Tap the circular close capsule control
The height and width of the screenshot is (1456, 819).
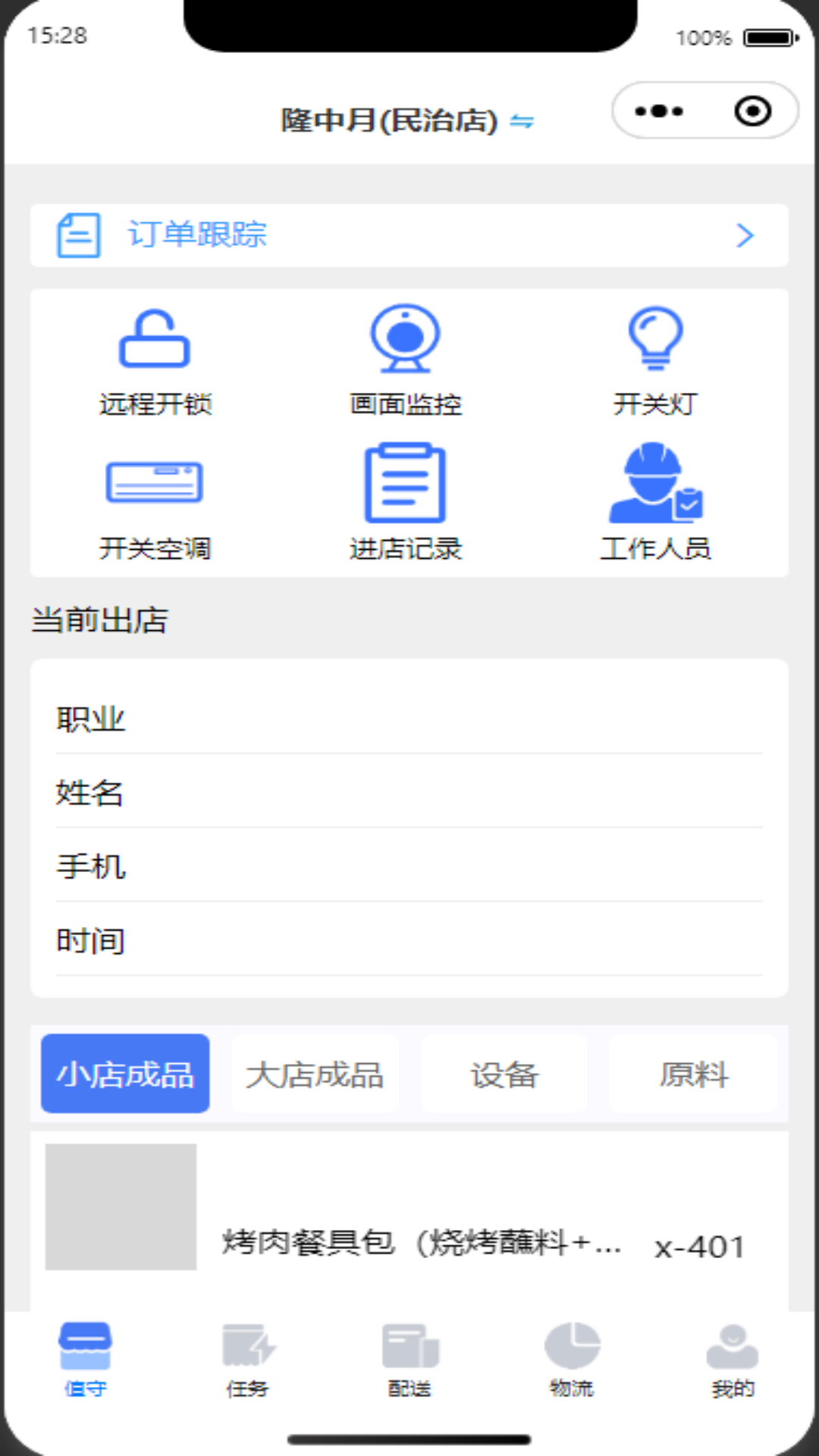752,110
